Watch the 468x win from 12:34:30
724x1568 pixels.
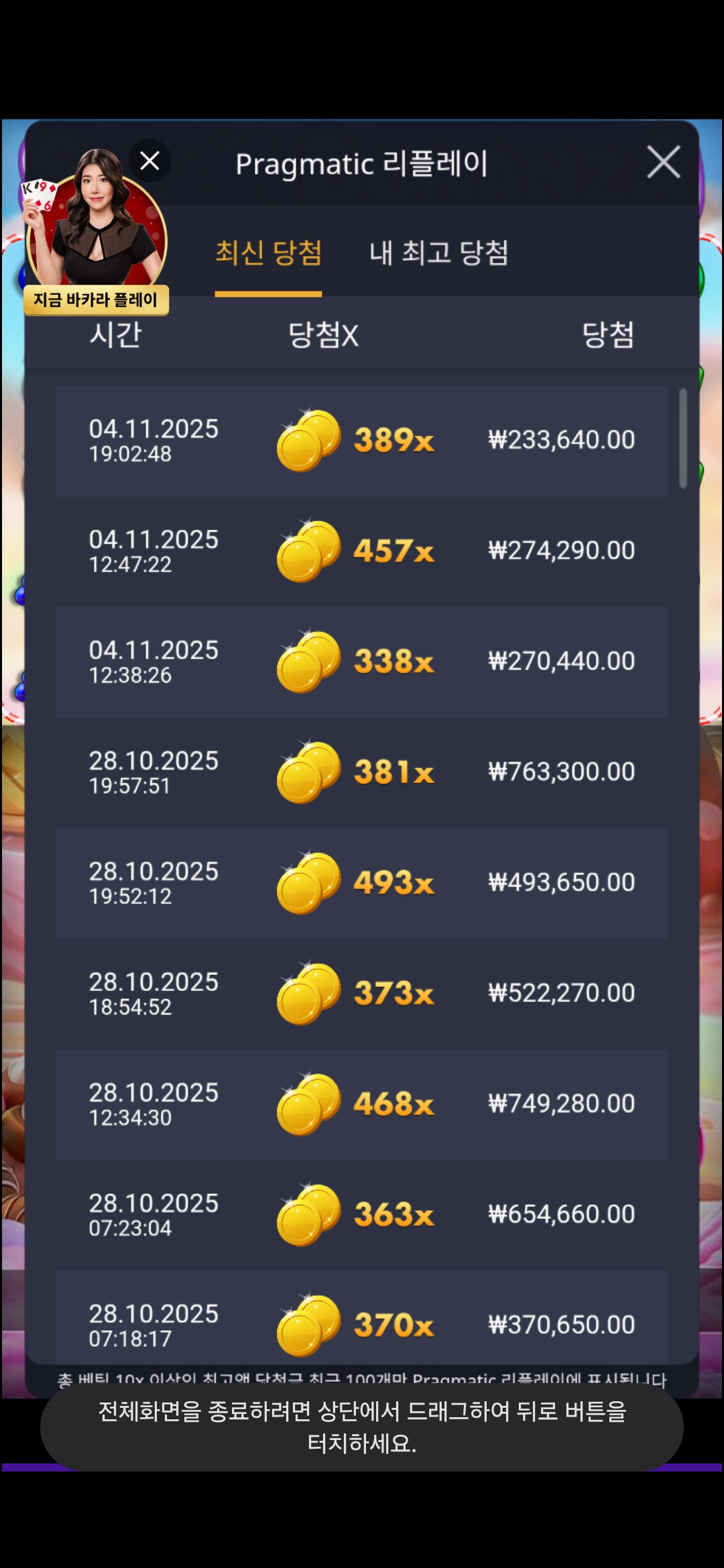point(361,1104)
